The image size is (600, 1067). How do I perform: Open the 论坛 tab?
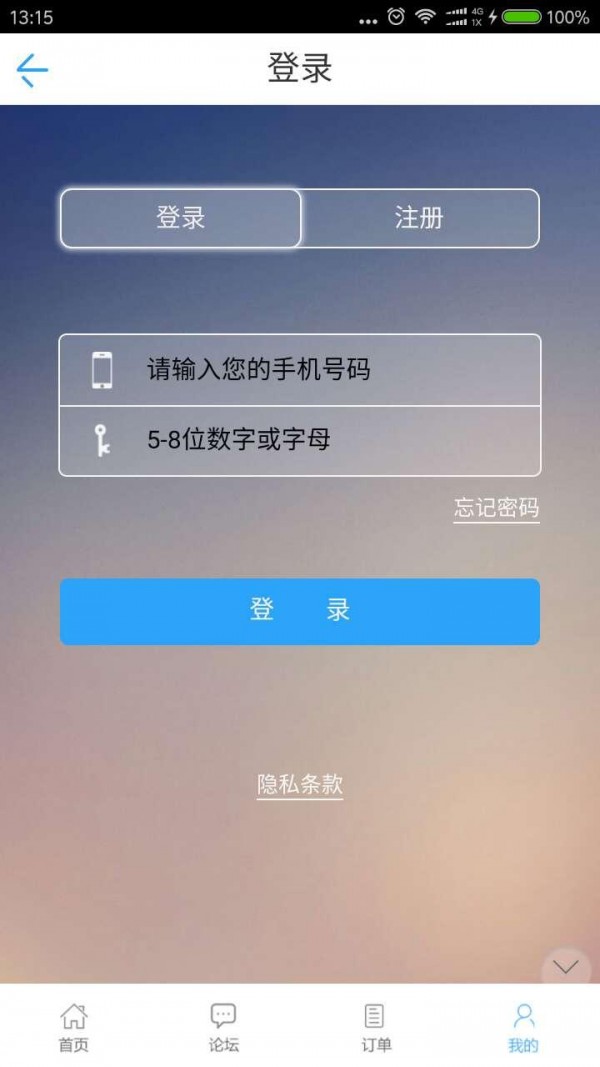coord(224,1028)
